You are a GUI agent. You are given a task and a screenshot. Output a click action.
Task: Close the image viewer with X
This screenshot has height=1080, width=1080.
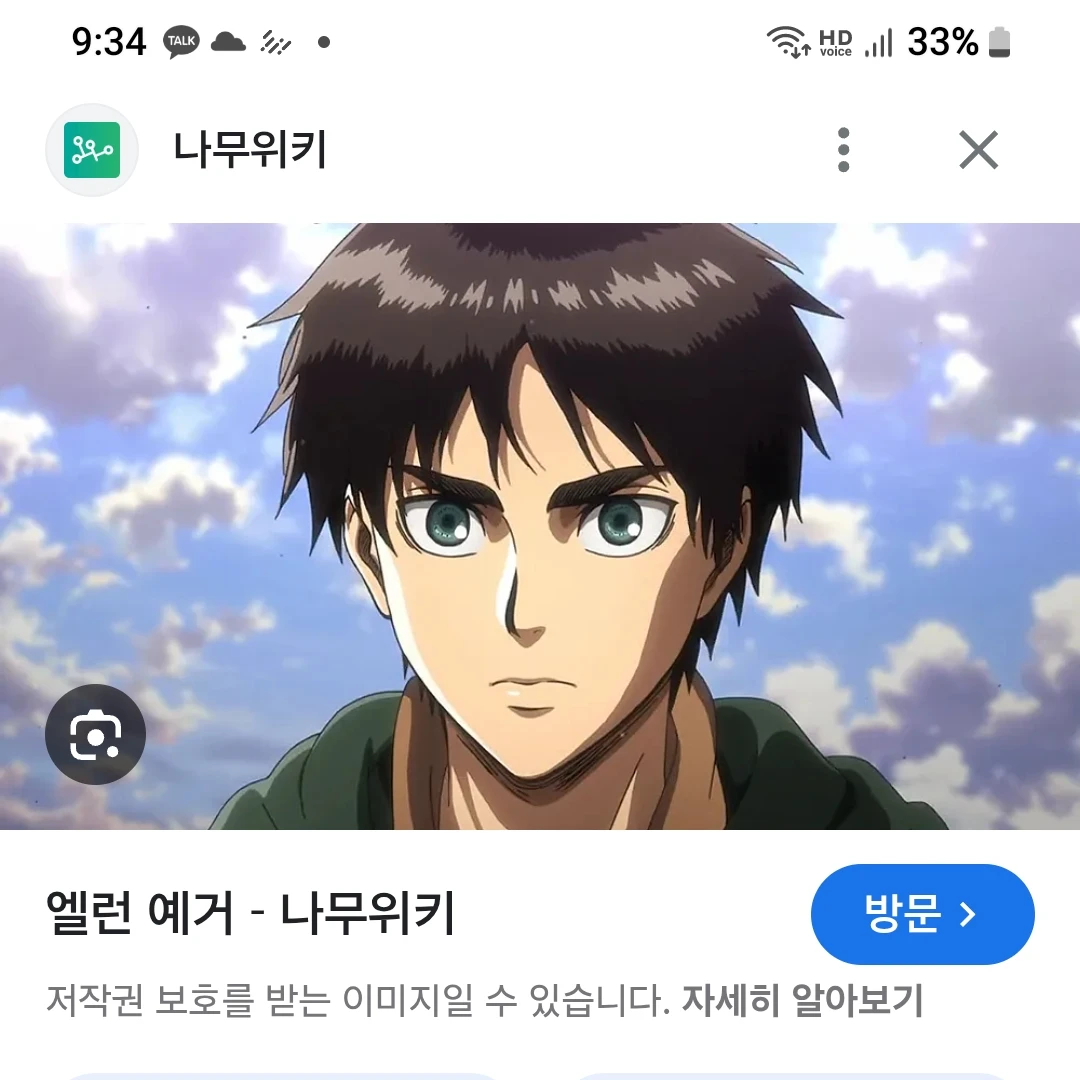[978, 150]
